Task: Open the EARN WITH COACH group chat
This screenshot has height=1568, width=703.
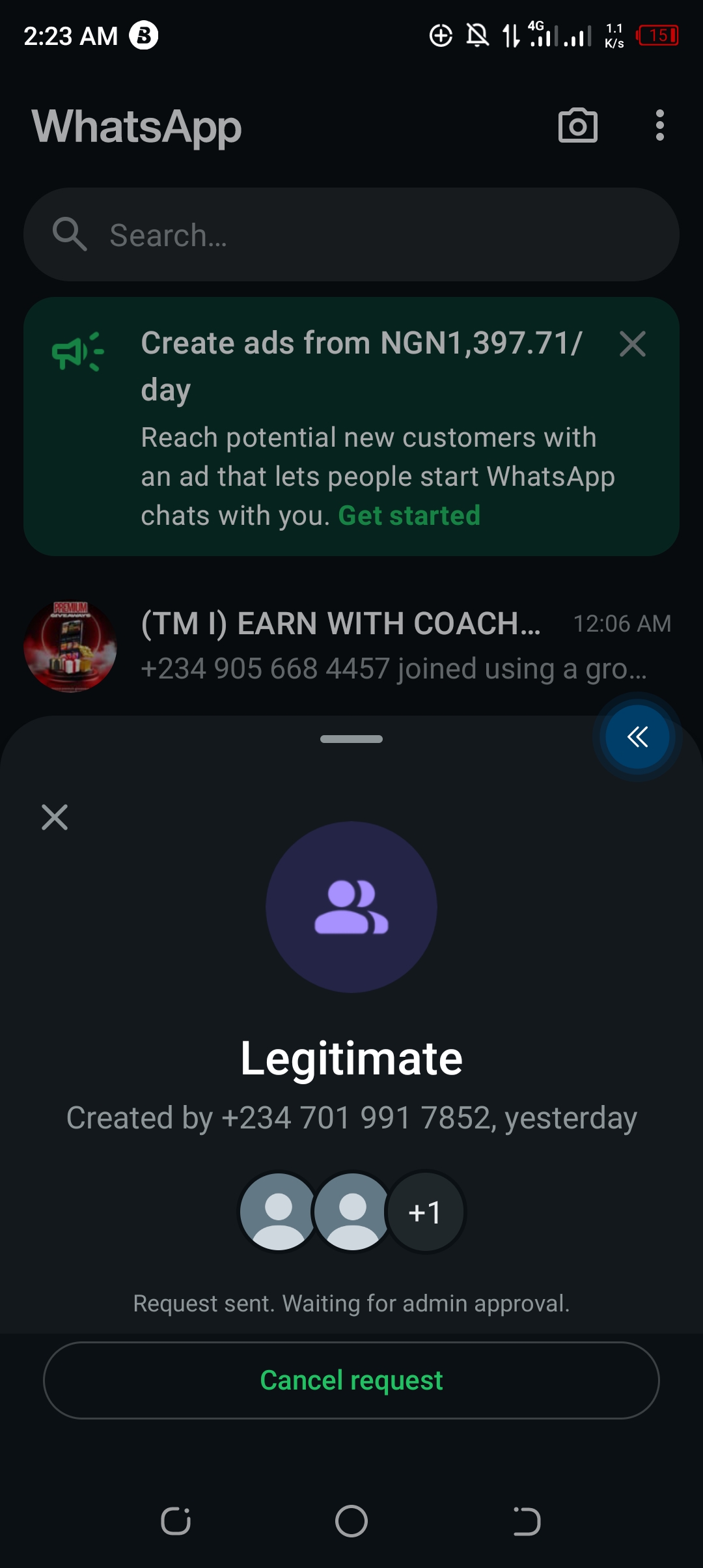Action: (351, 646)
